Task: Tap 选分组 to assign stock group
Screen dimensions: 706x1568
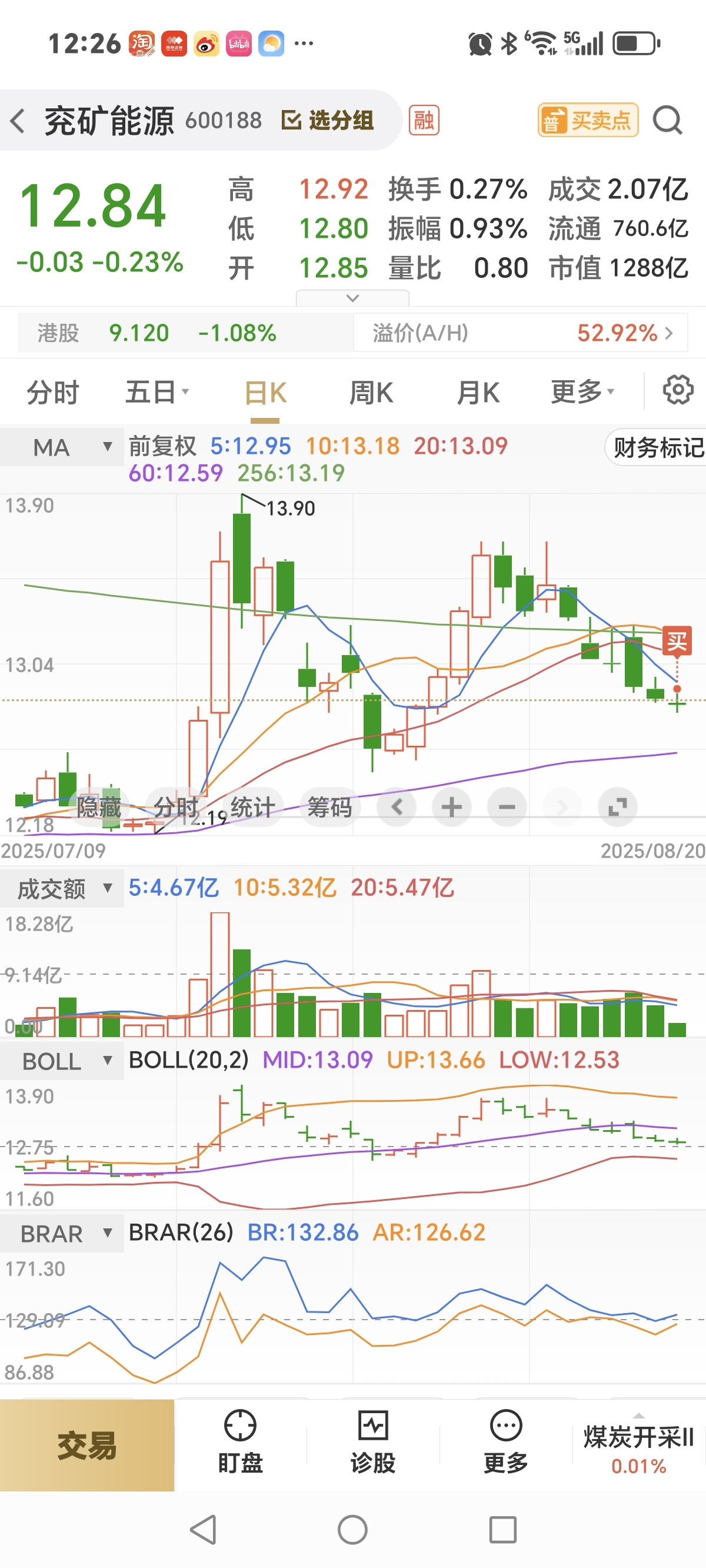Action: [328, 121]
